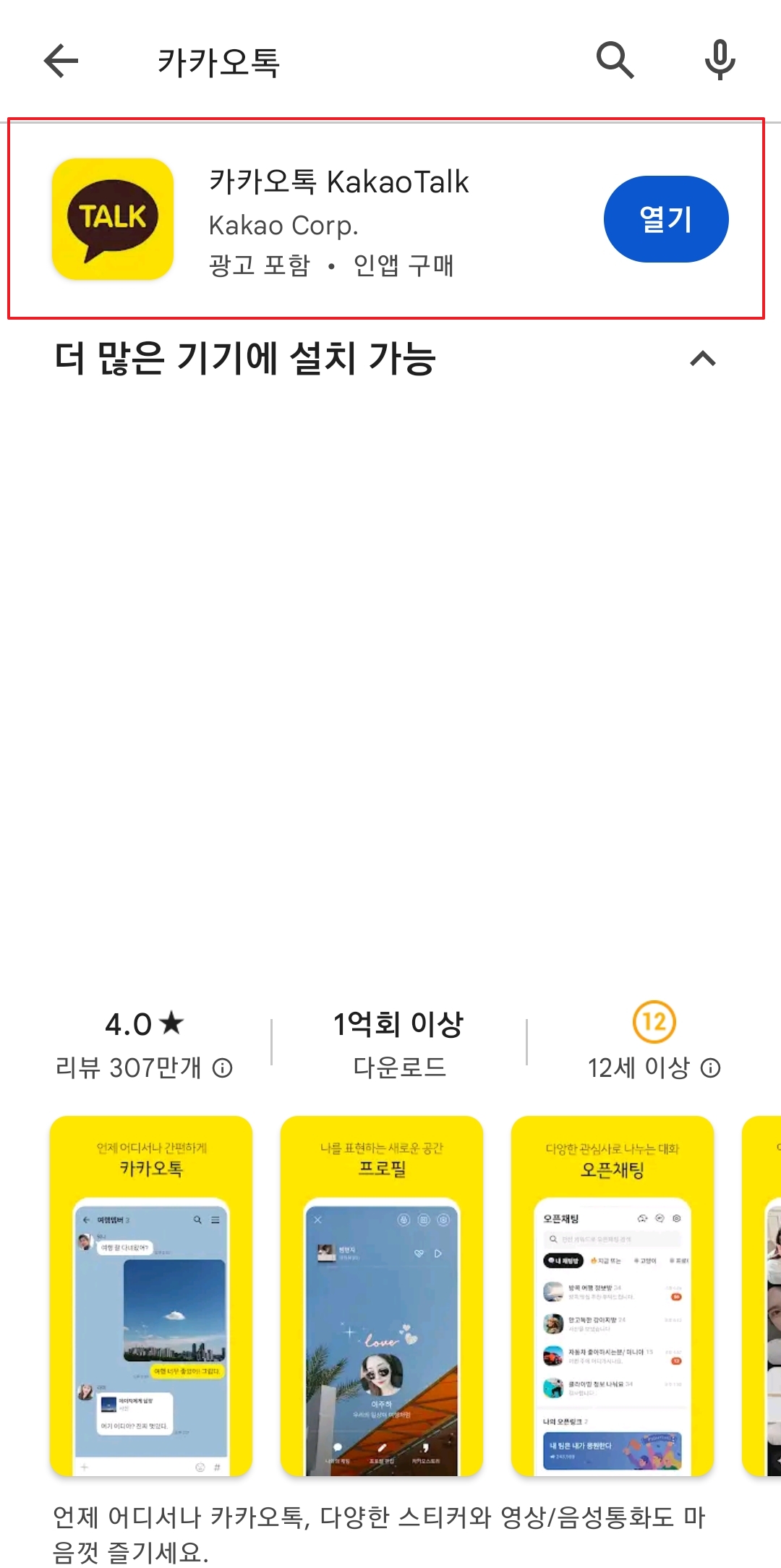Screen dimensions: 781x1568
Task: Tap the '광고 포함 · 인앱 구매' label
Action: 330,266
